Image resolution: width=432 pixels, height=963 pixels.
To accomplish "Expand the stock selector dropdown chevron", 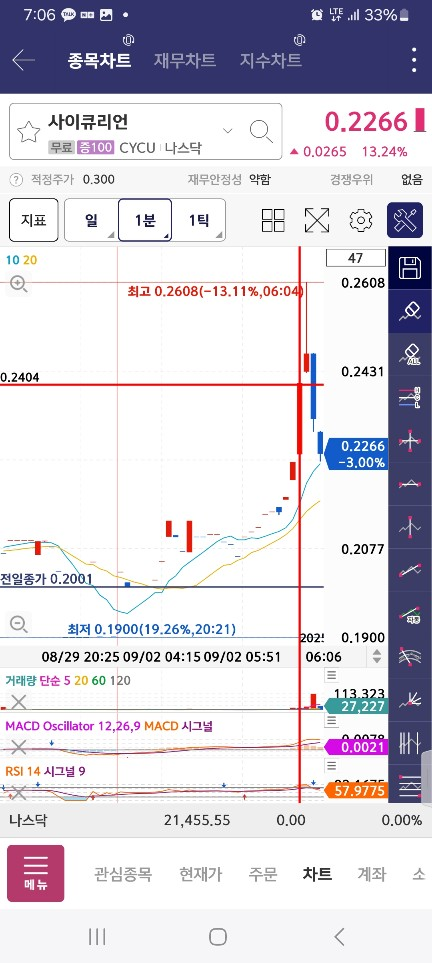I will tap(227, 130).
